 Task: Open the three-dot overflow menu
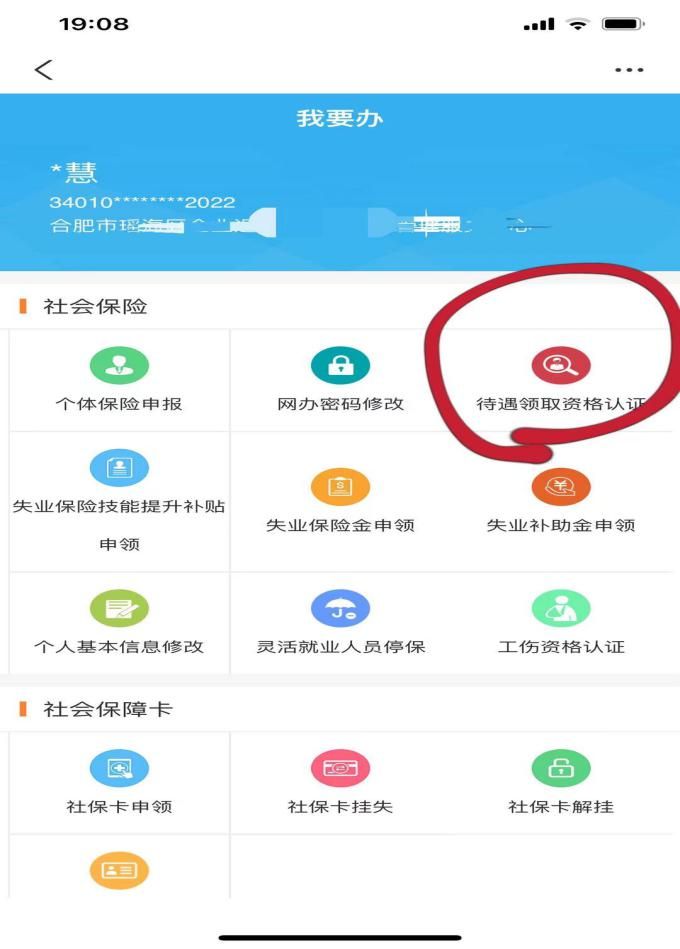(629, 70)
